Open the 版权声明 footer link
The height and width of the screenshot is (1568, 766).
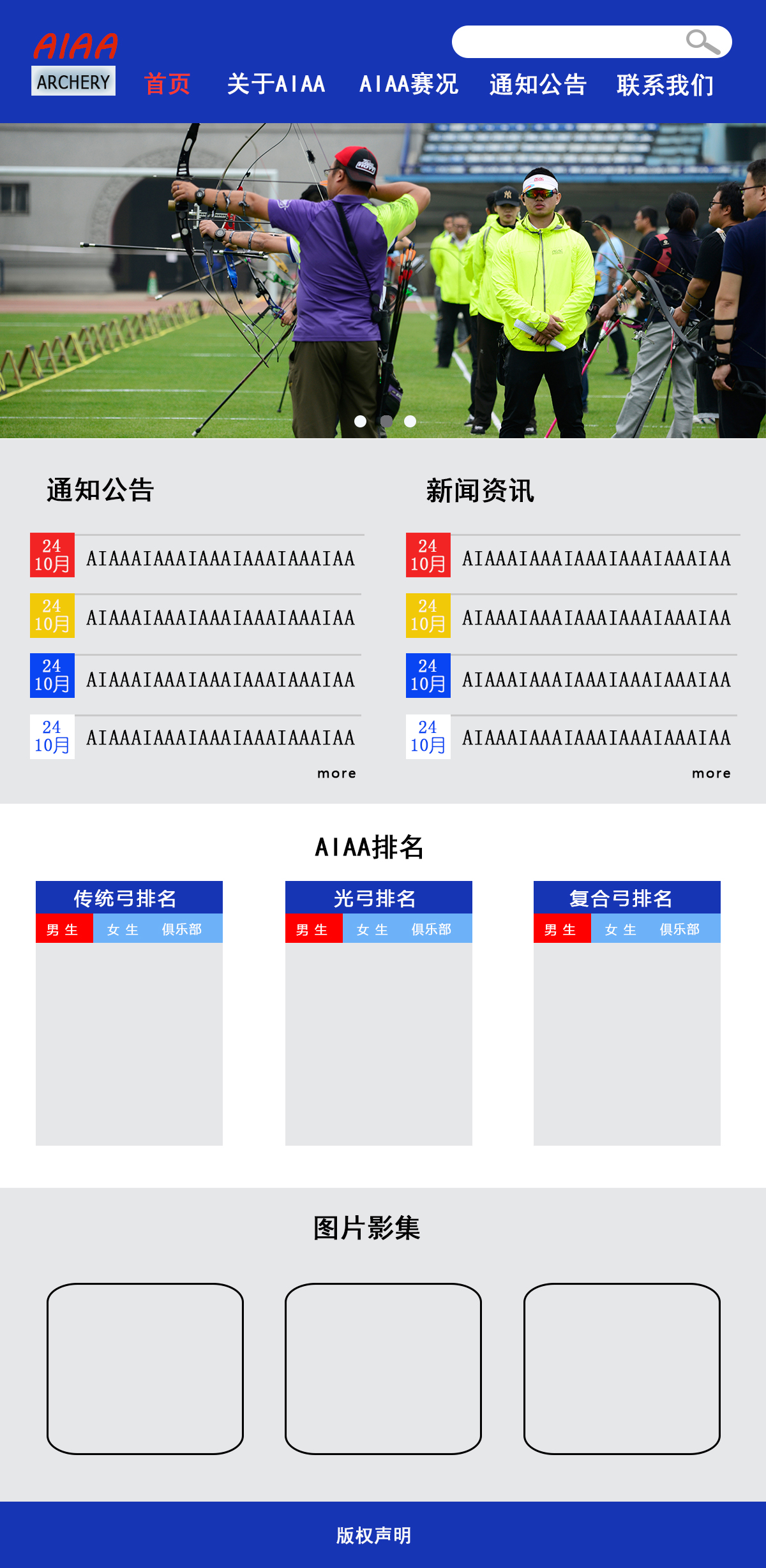tap(374, 1535)
